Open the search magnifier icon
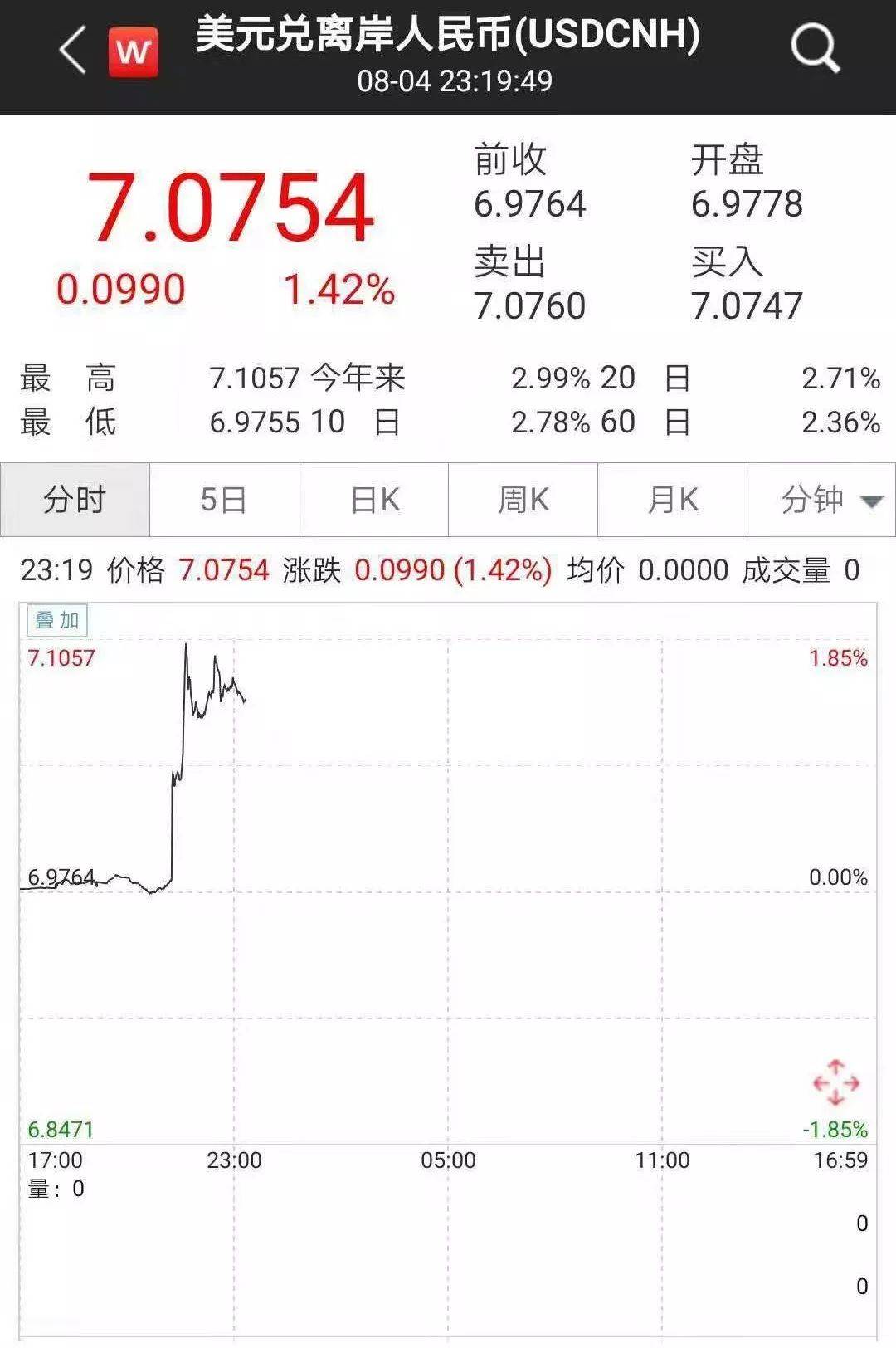This screenshot has height=1348, width=896. click(815, 48)
